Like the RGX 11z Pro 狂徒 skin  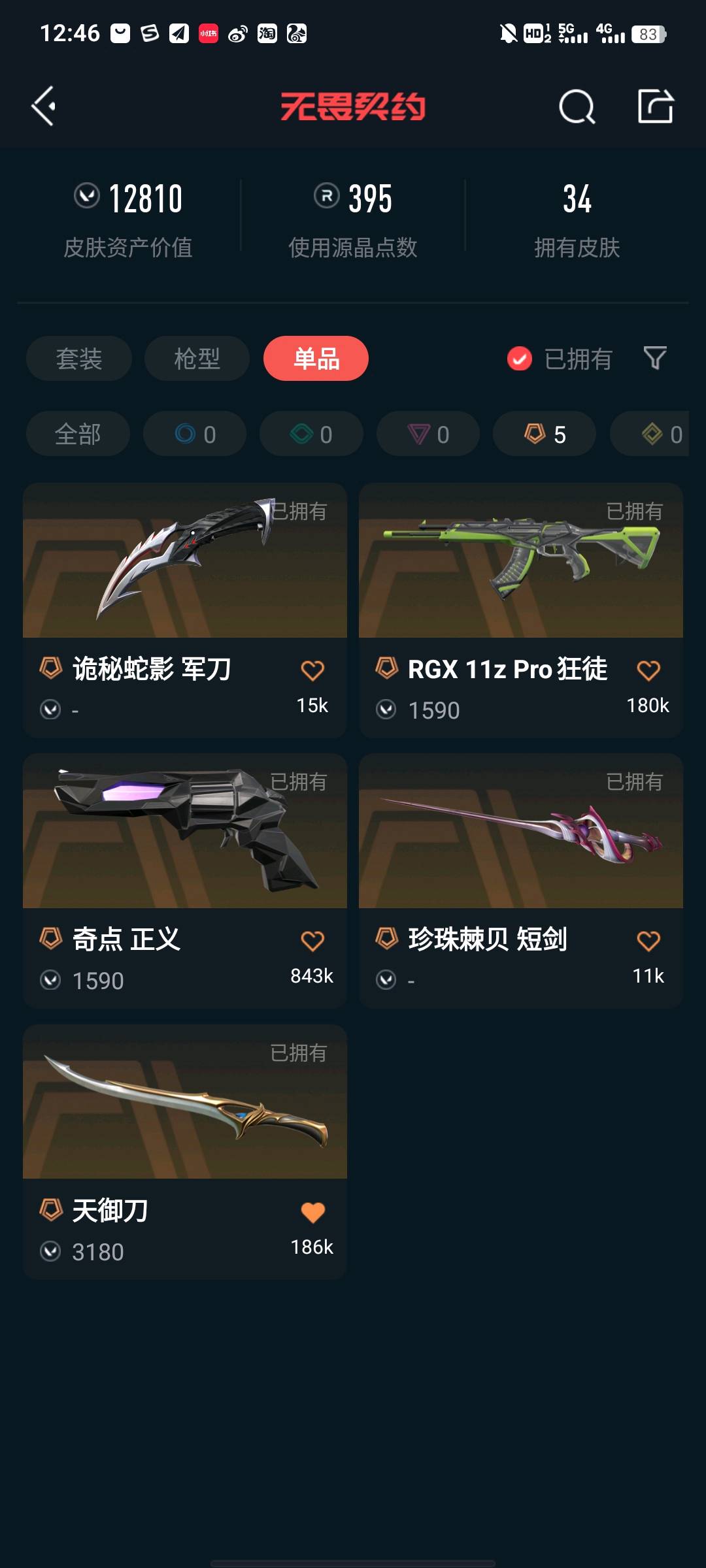point(648,670)
